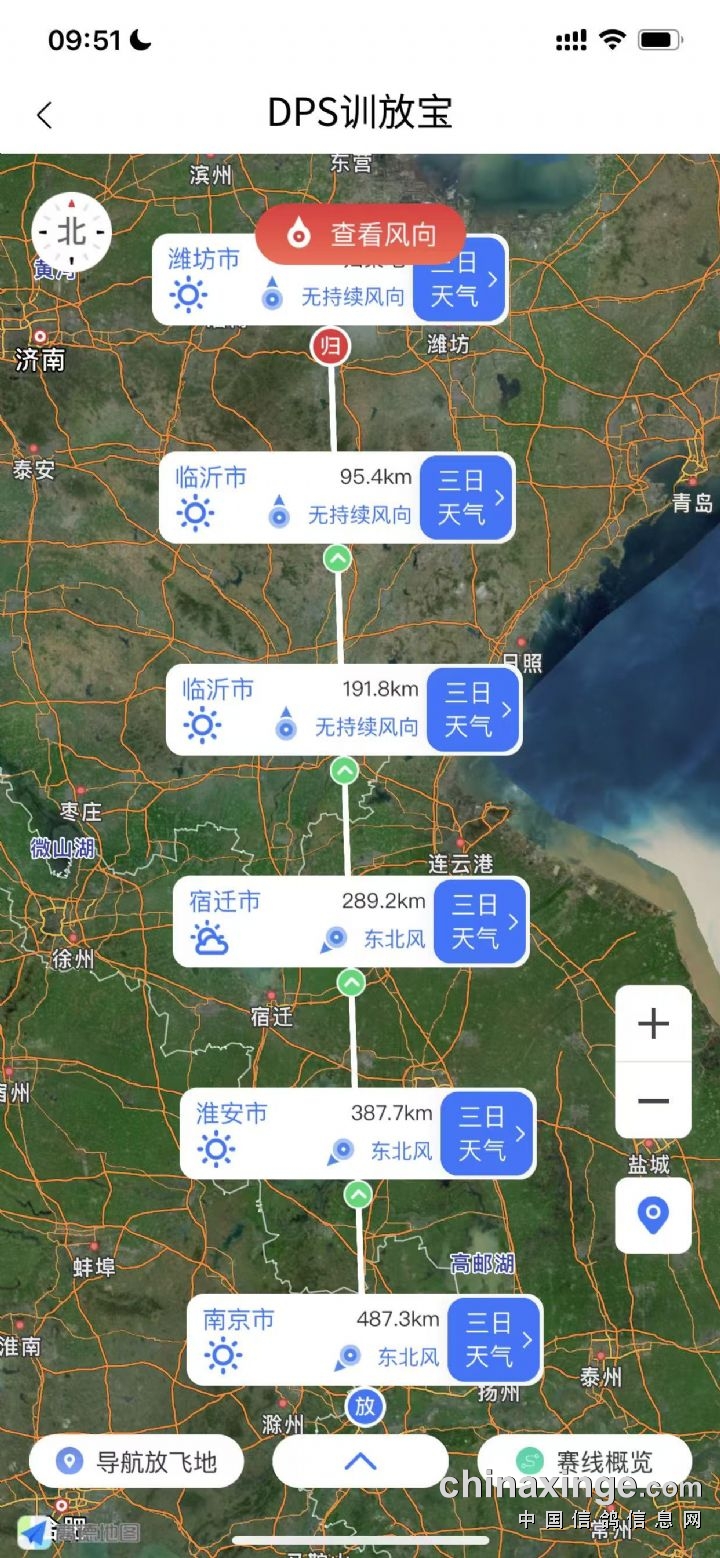Image resolution: width=720 pixels, height=1558 pixels.
Task: Tap the 查看风向 button
Action: click(x=360, y=235)
